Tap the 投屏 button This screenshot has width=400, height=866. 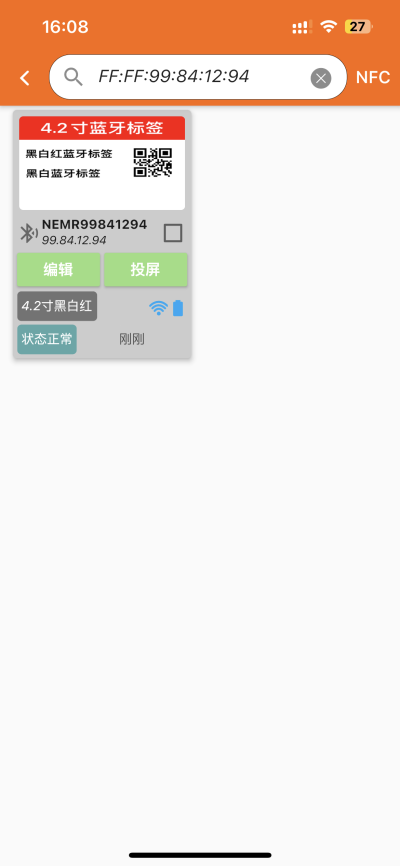point(145,270)
